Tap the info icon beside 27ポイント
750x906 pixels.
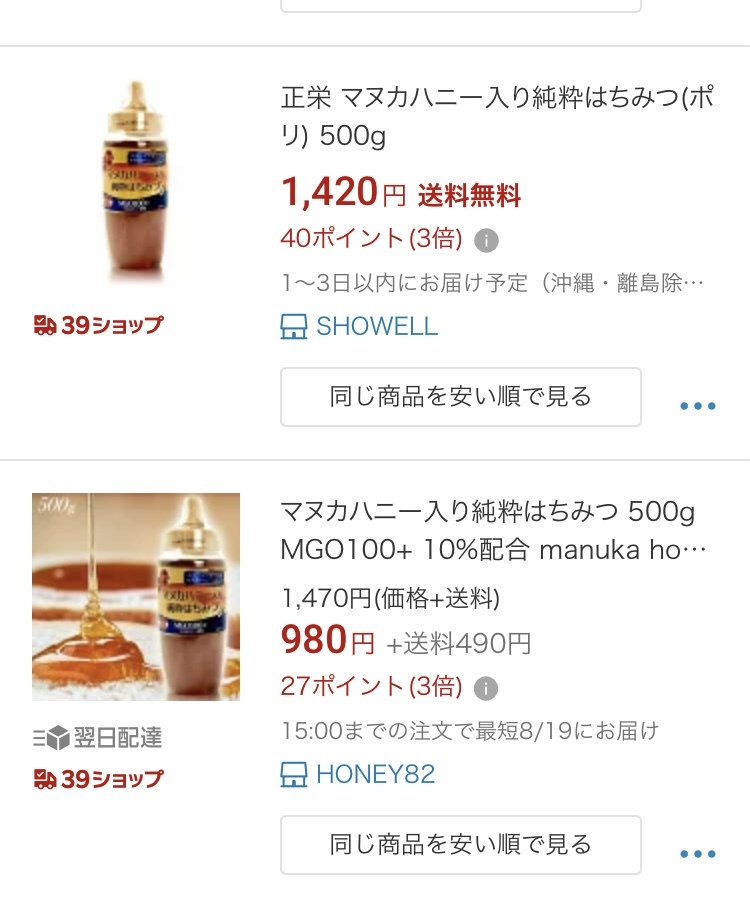point(485,688)
